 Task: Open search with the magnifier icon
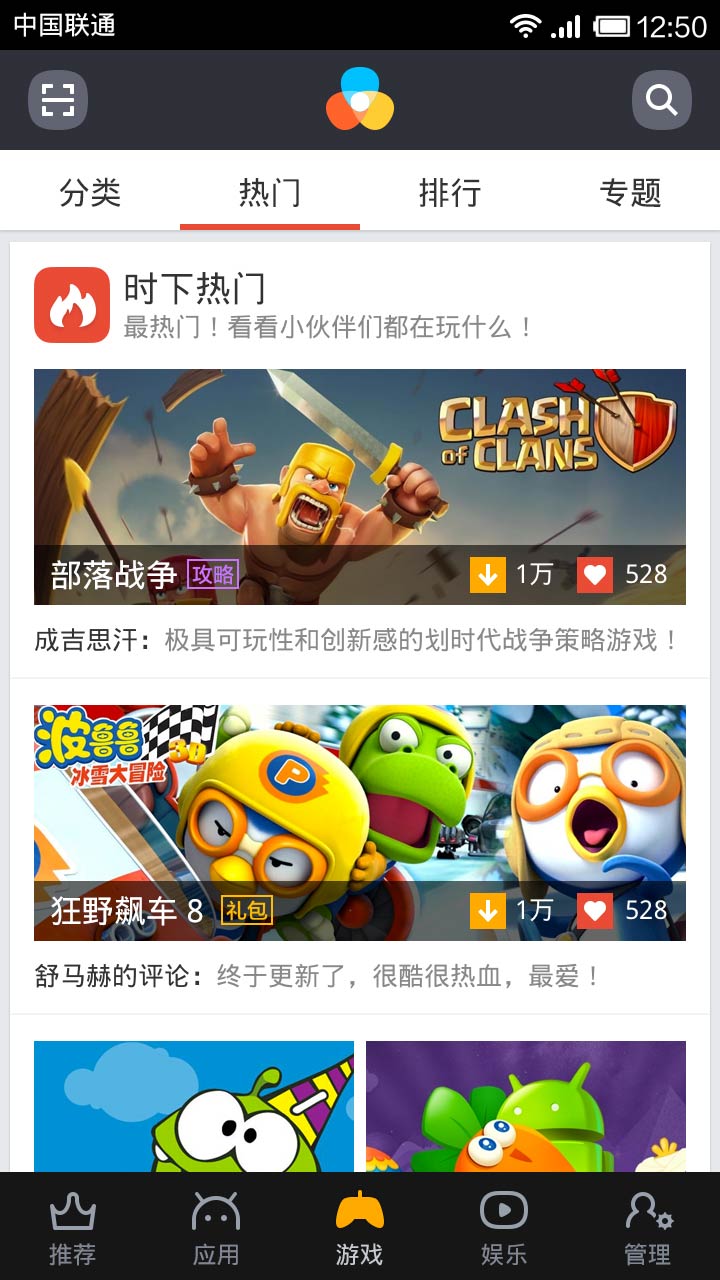pyautogui.click(x=661, y=100)
